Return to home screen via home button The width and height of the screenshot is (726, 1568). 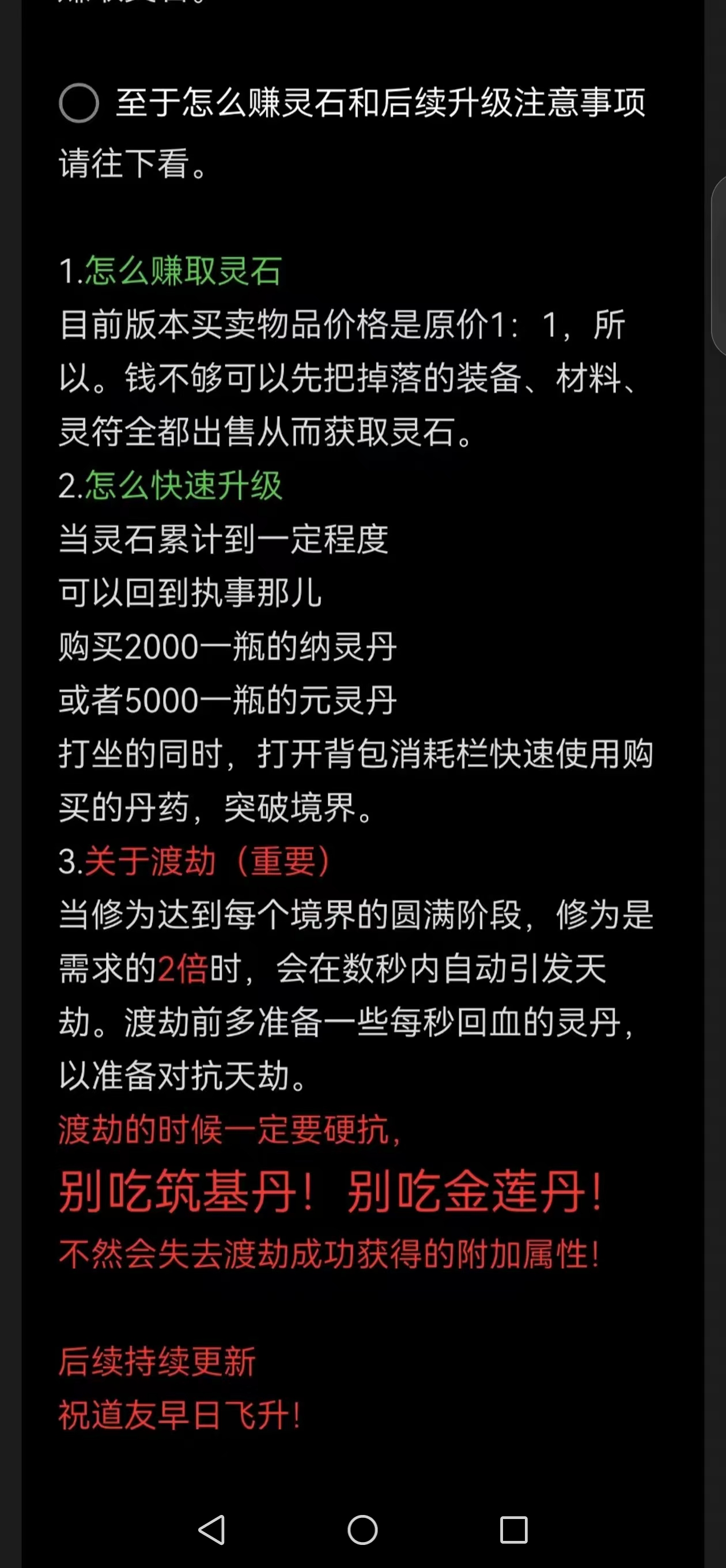point(362,1529)
